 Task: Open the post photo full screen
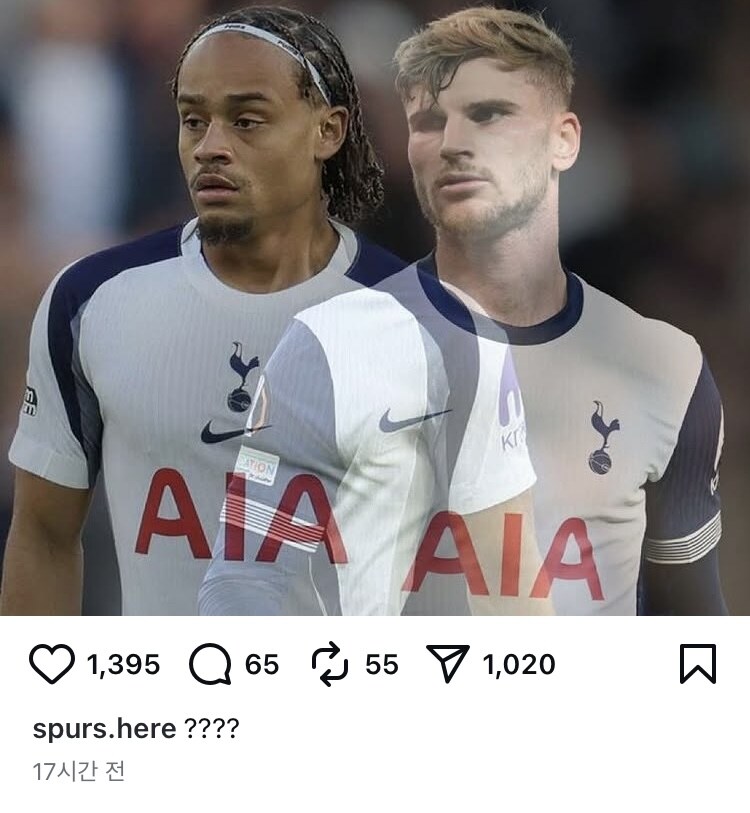(375, 308)
